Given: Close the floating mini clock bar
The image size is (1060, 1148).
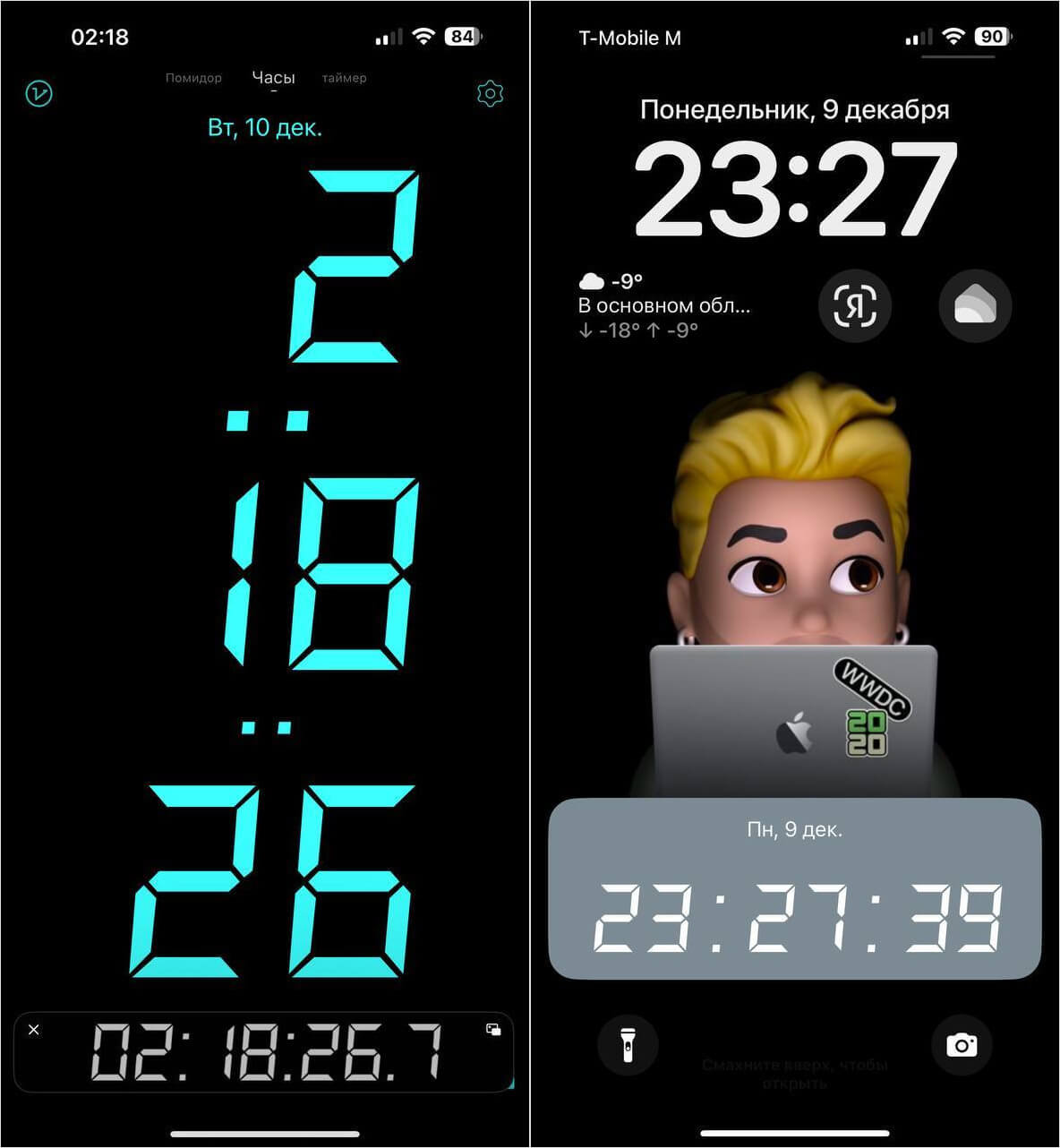Looking at the screenshot, I should click(34, 1030).
